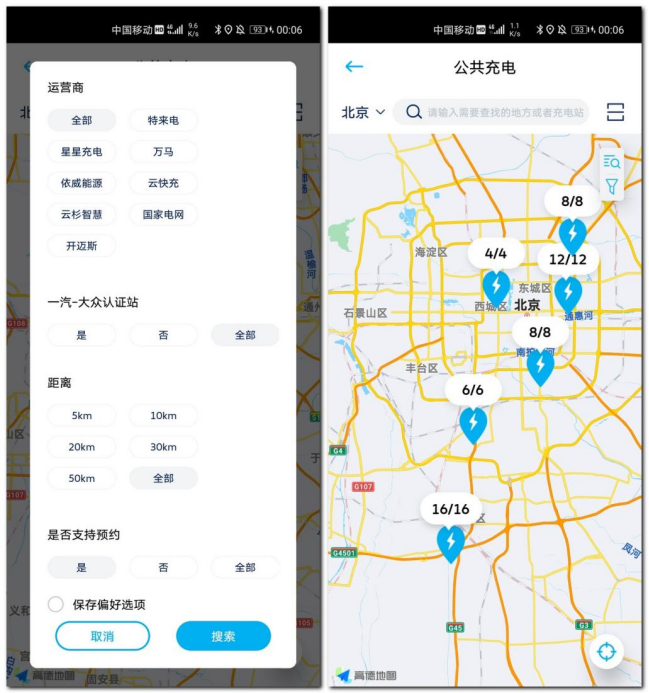
Task: Open the 16/16 charging station marker
Action: pyautogui.click(x=451, y=542)
